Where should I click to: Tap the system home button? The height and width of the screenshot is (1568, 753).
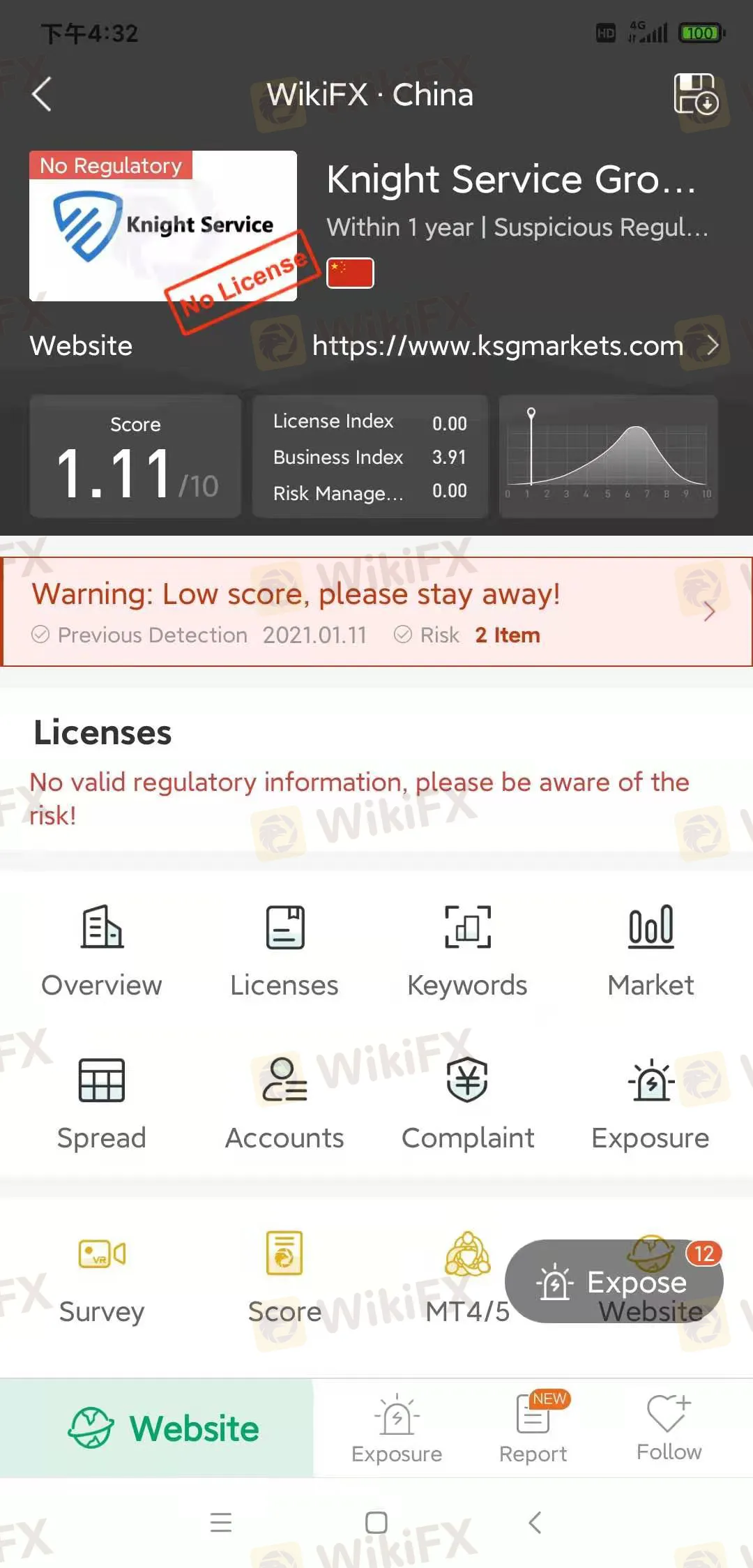376,1522
